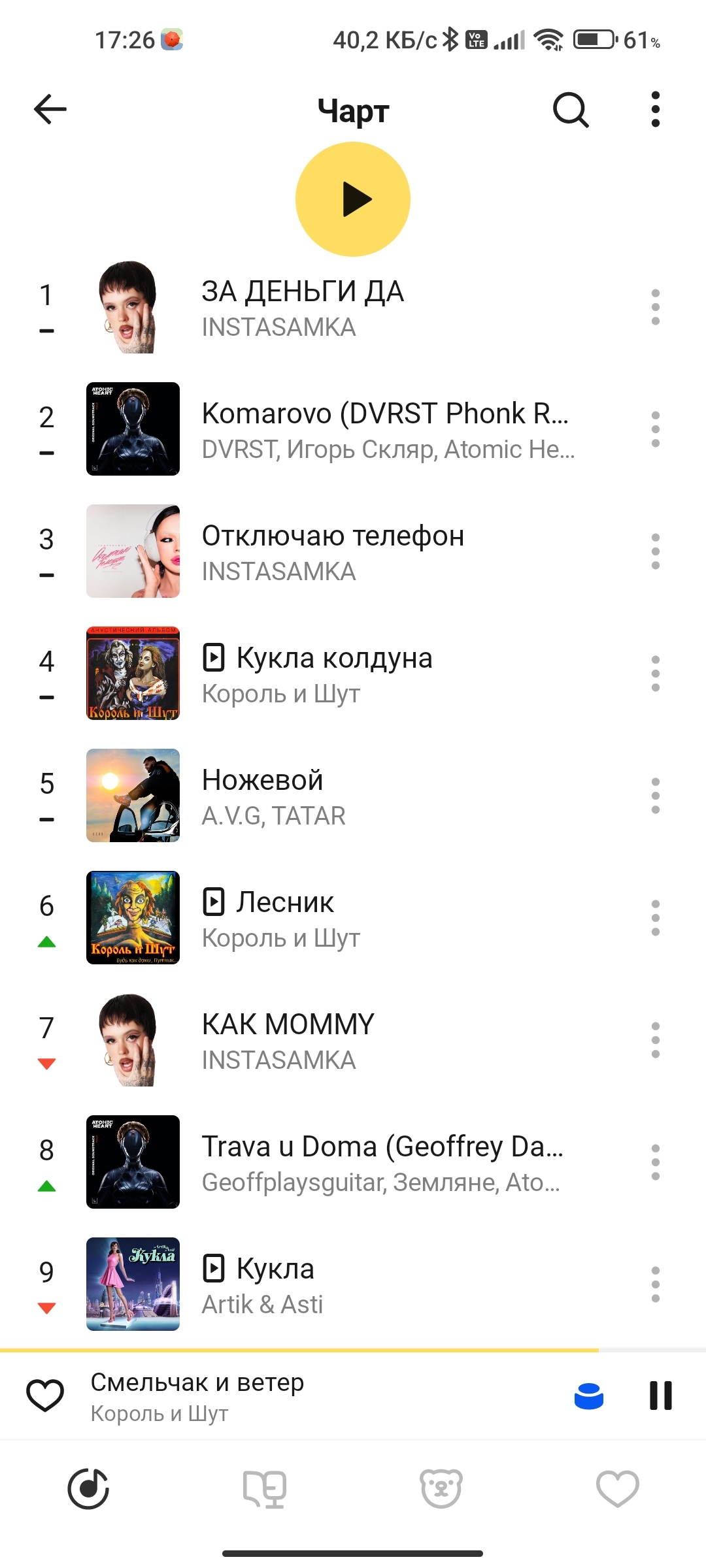Switch to the main music note tab
This screenshot has width=706, height=1568.
(x=88, y=1489)
